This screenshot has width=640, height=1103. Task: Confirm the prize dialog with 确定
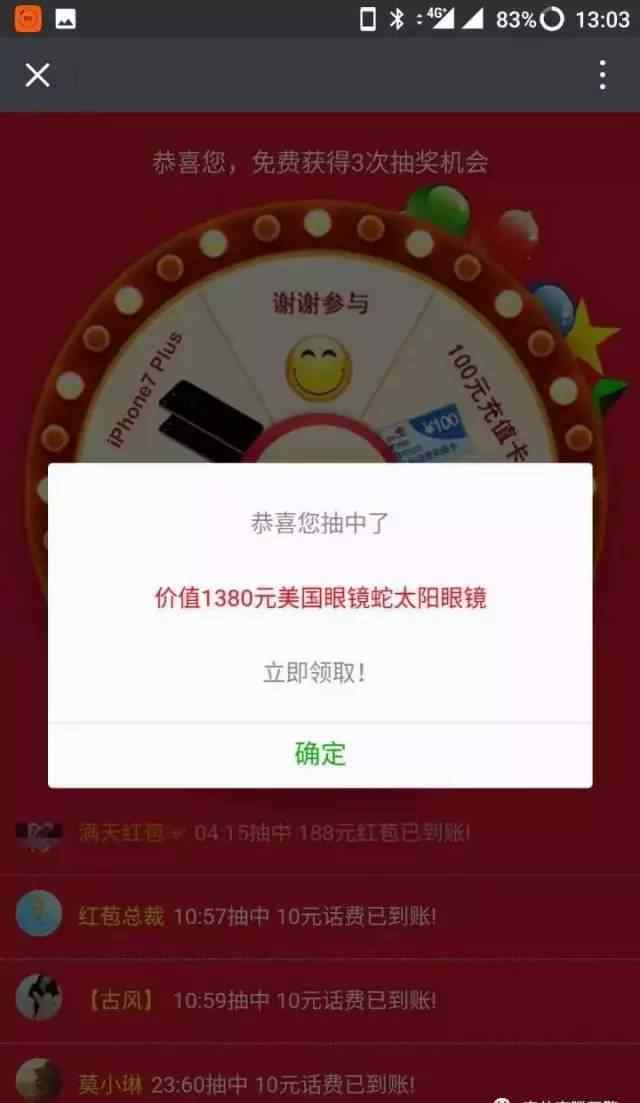click(320, 754)
